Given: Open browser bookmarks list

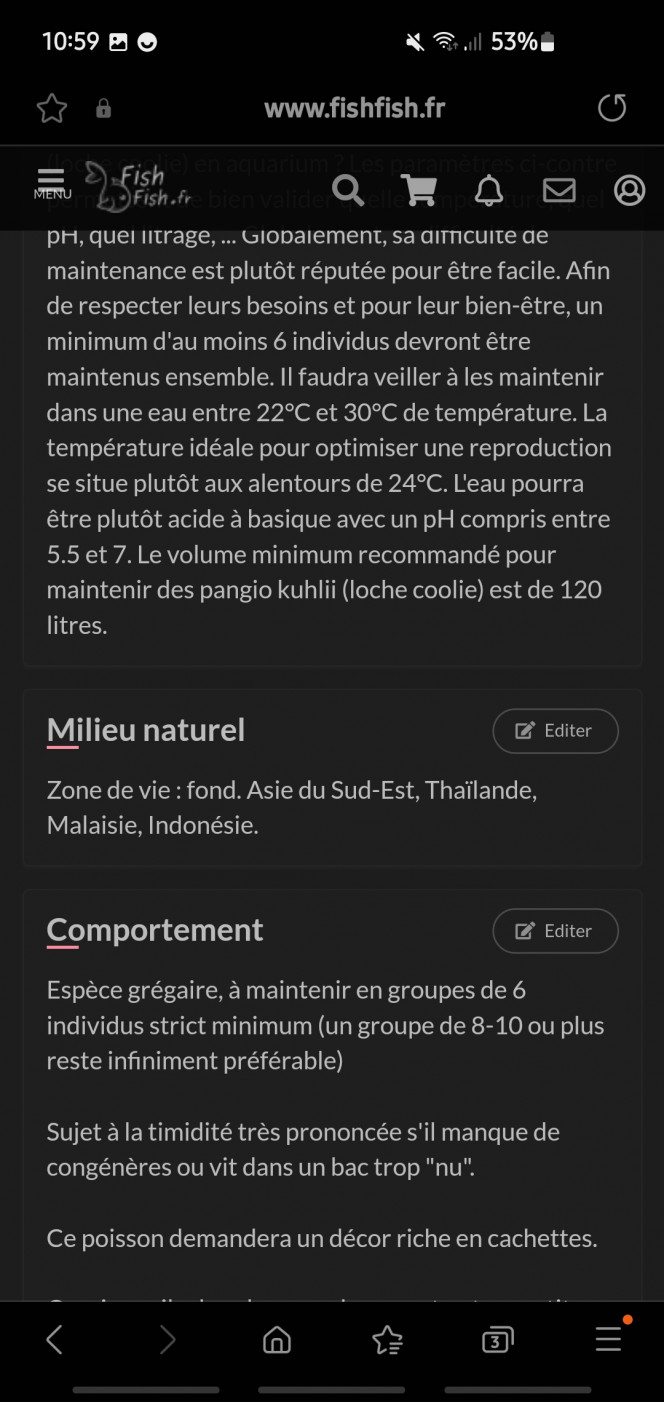Looking at the screenshot, I should 387,1340.
